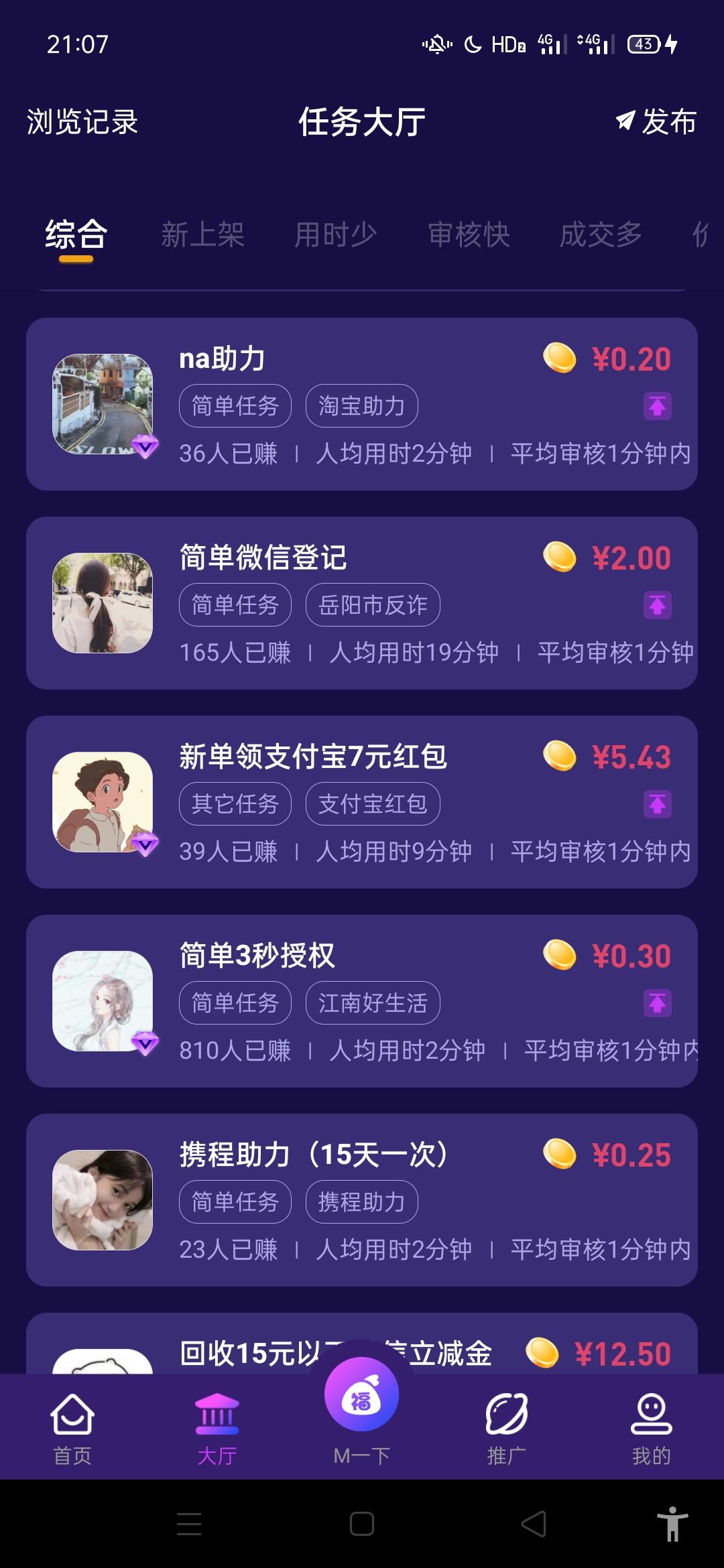This screenshot has width=724, height=1568.
Task: Open the na助力 task card
Action: pyautogui.click(x=362, y=404)
